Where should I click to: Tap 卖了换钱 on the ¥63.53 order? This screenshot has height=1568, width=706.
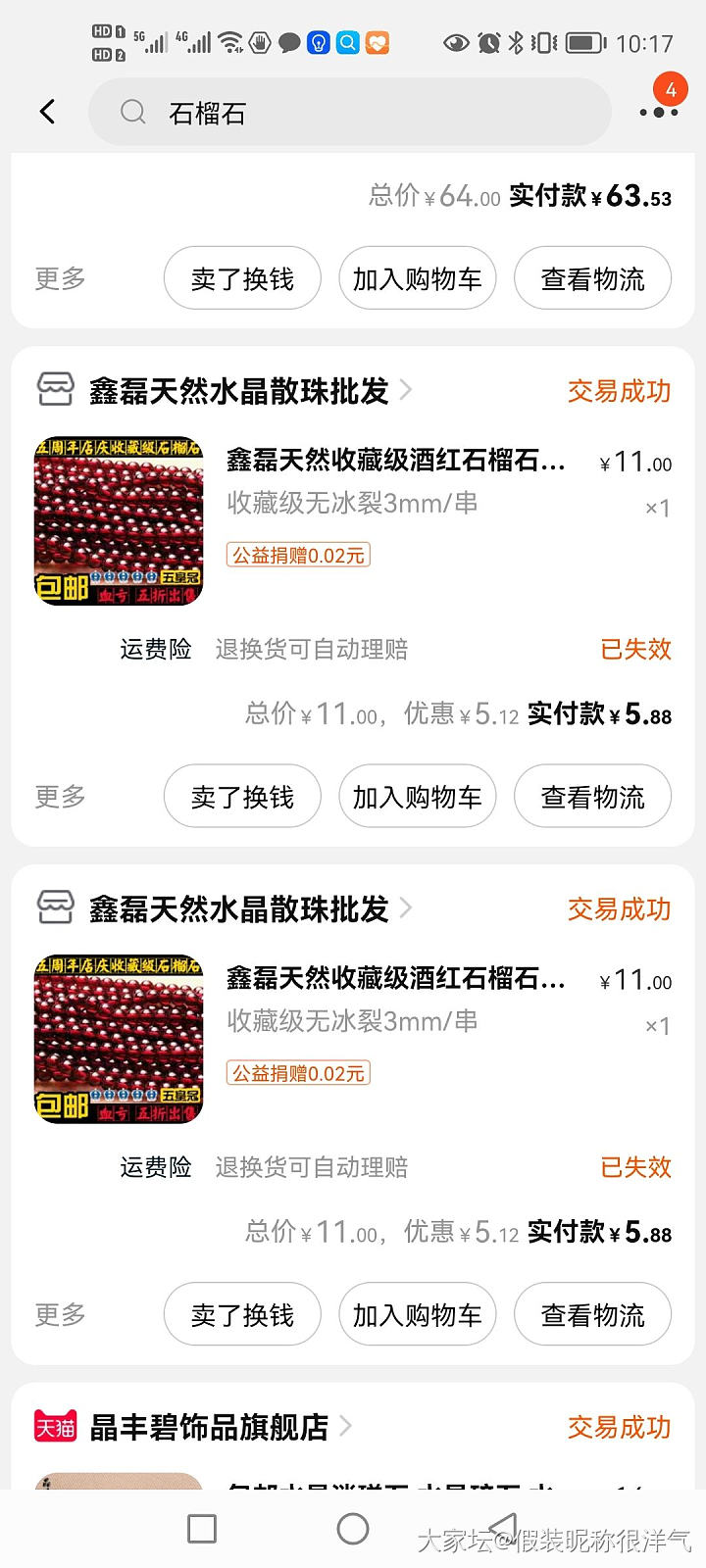tap(242, 279)
